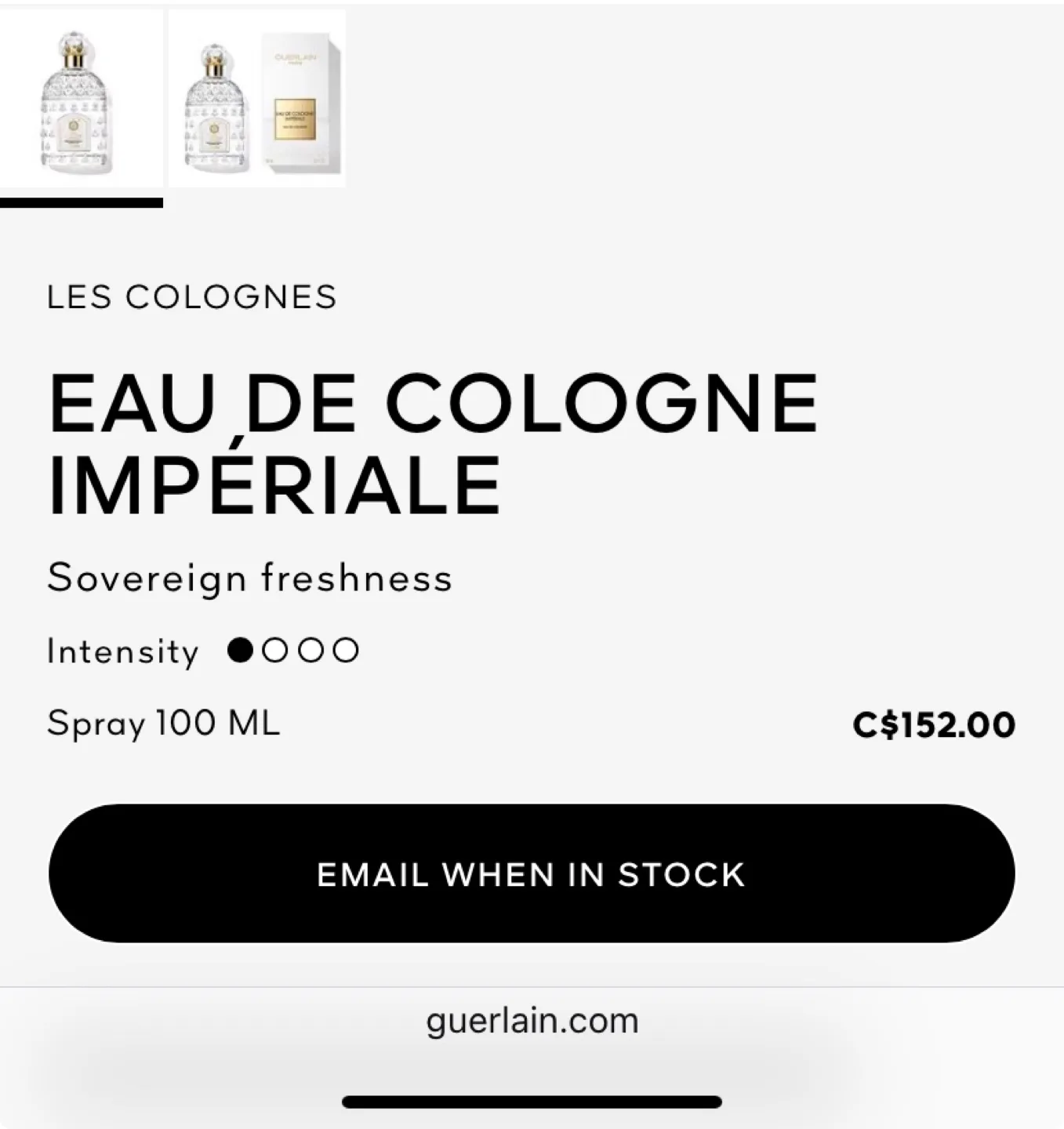
Task: Tap the home indicator bar at bottom
Action: [532, 1100]
